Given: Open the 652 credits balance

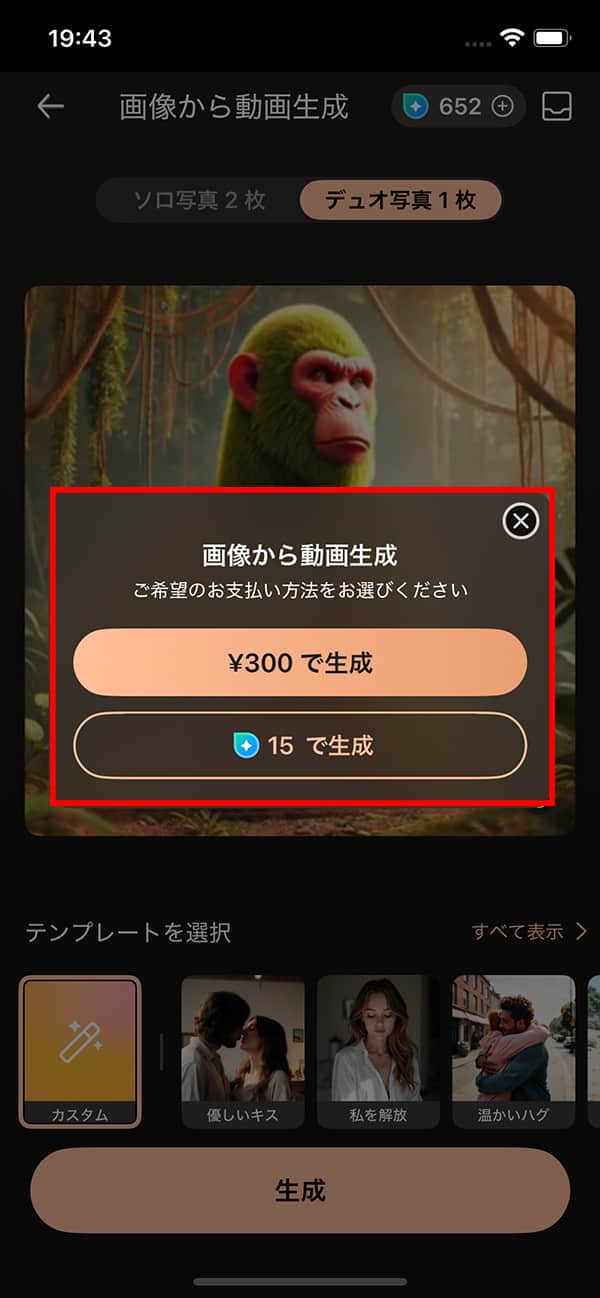Looking at the screenshot, I should tap(458, 107).
